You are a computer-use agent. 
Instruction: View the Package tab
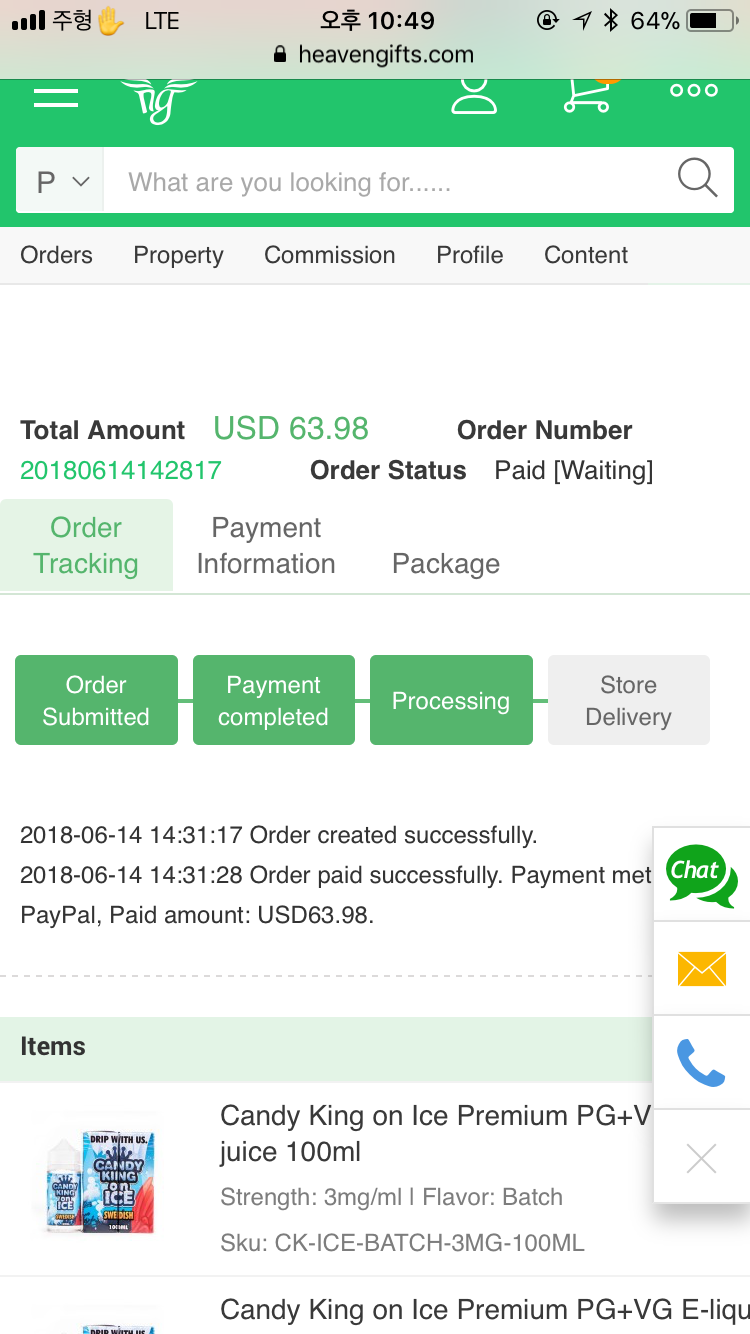(x=446, y=564)
